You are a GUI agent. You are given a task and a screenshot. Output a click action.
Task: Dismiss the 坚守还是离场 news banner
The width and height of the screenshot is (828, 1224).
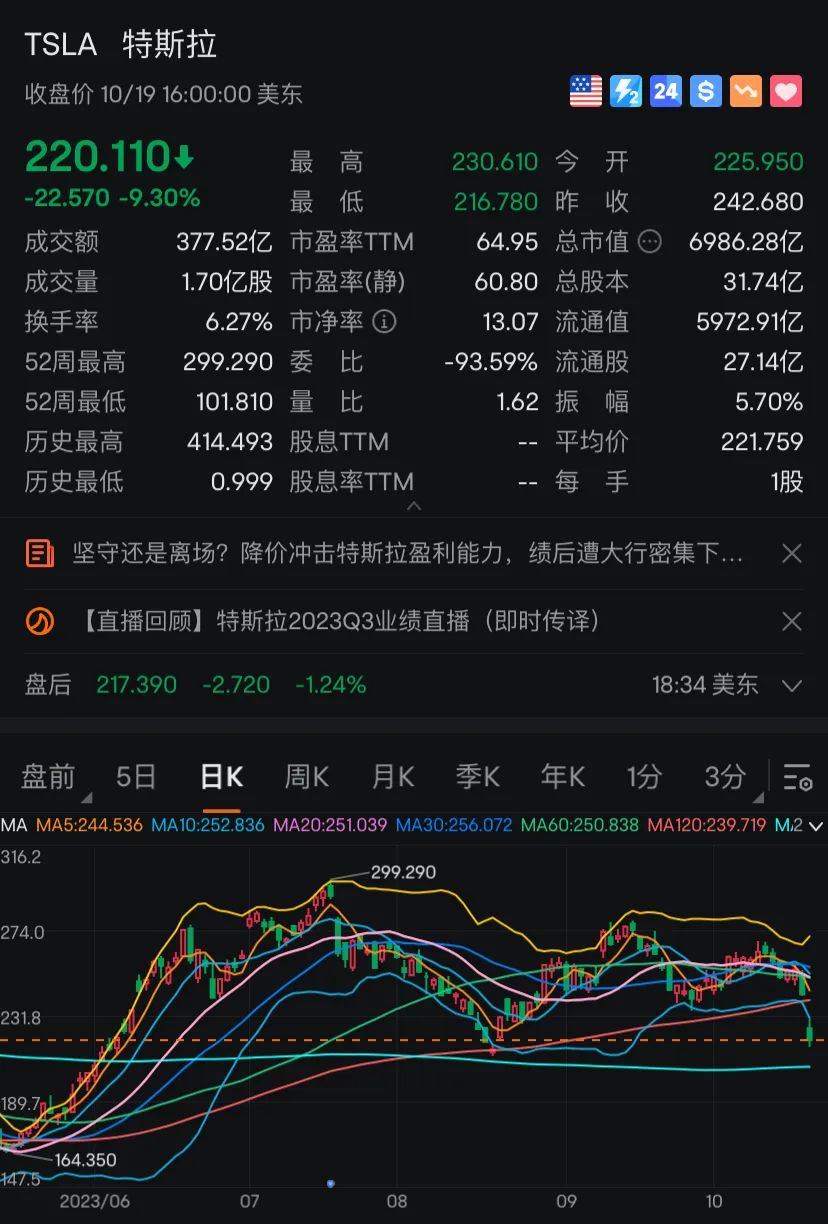click(791, 553)
